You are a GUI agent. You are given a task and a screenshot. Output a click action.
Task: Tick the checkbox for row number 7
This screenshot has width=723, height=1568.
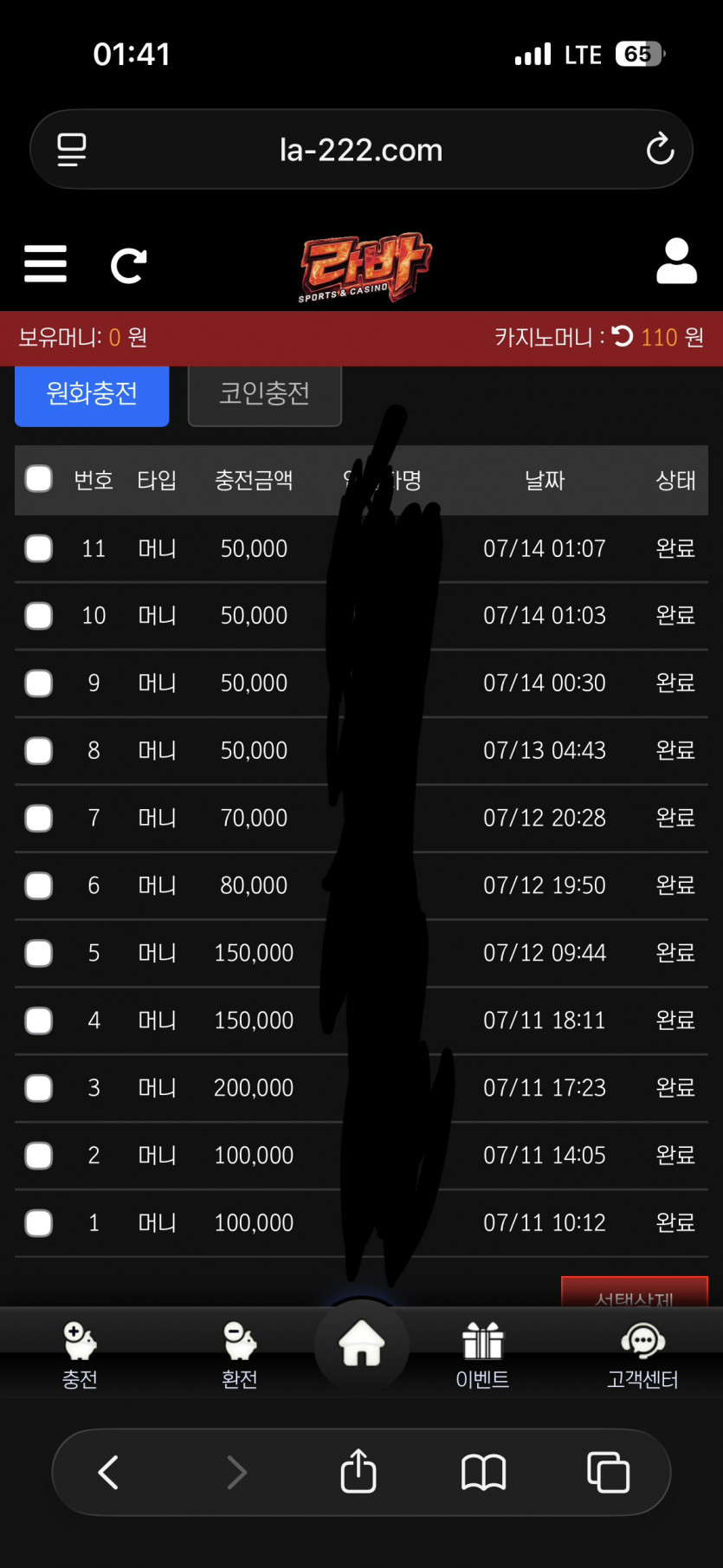(x=39, y=819)
